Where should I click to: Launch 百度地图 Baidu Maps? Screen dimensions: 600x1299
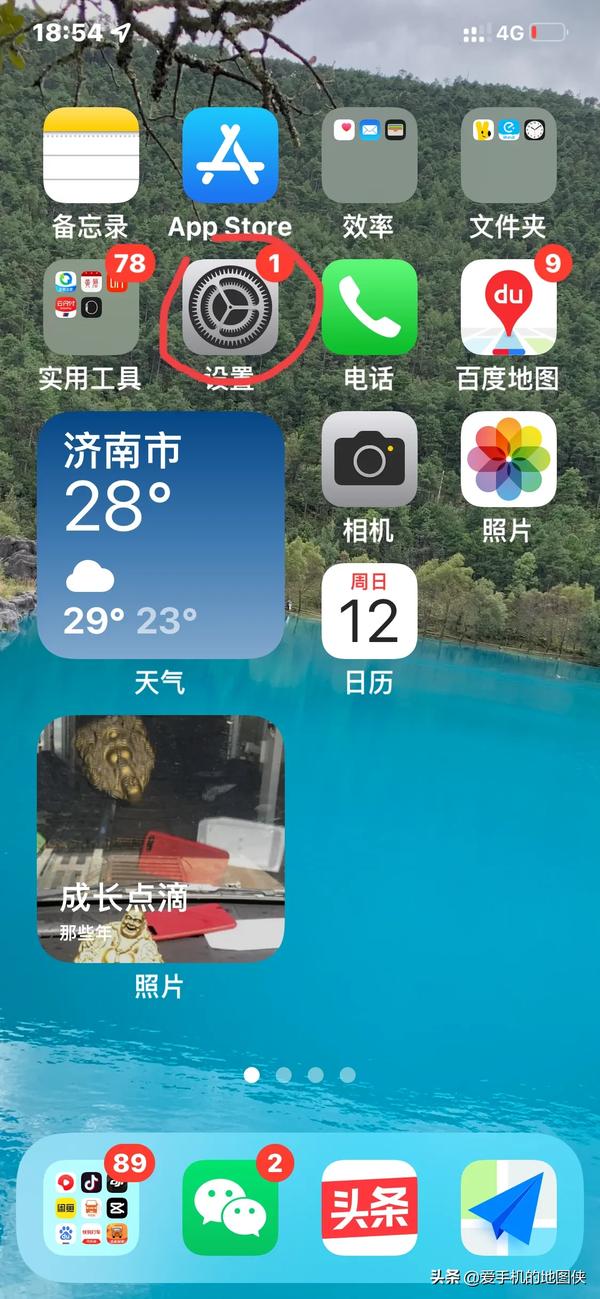point(508,308)
